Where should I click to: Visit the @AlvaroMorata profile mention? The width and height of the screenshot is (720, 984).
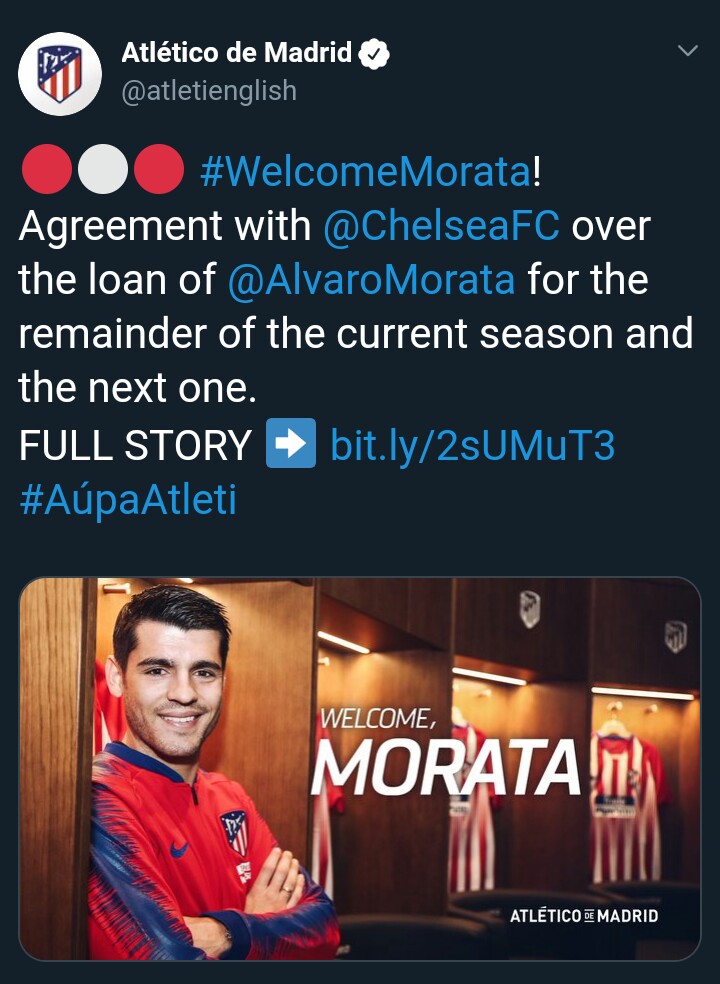(371, 281)
